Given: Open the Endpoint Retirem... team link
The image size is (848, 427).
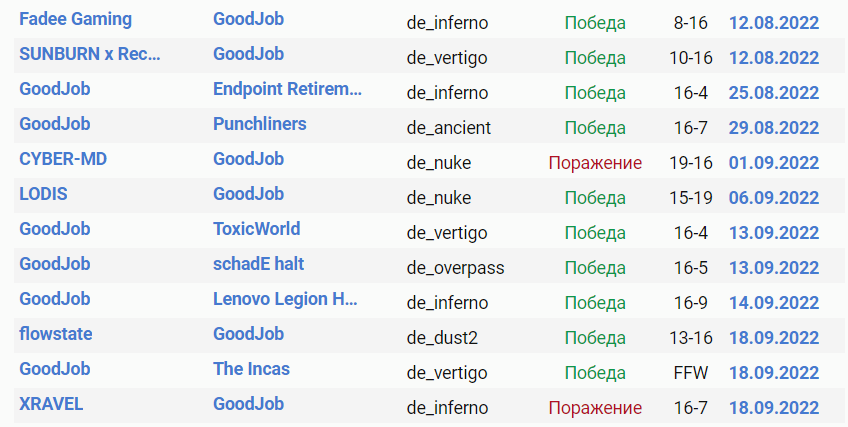Looking at the screenshot, I should (287, 89).
